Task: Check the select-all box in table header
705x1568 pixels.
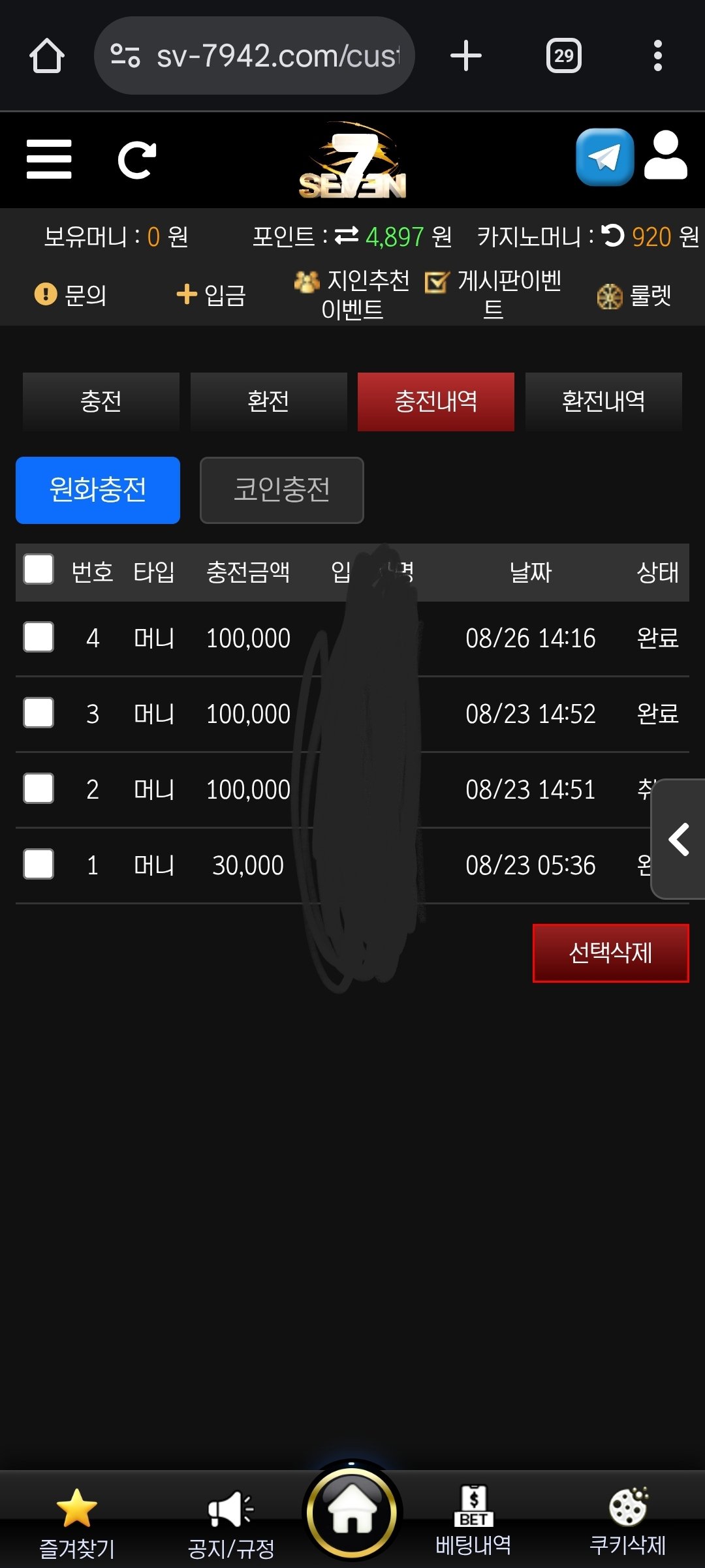Action: tap(39, 569)
